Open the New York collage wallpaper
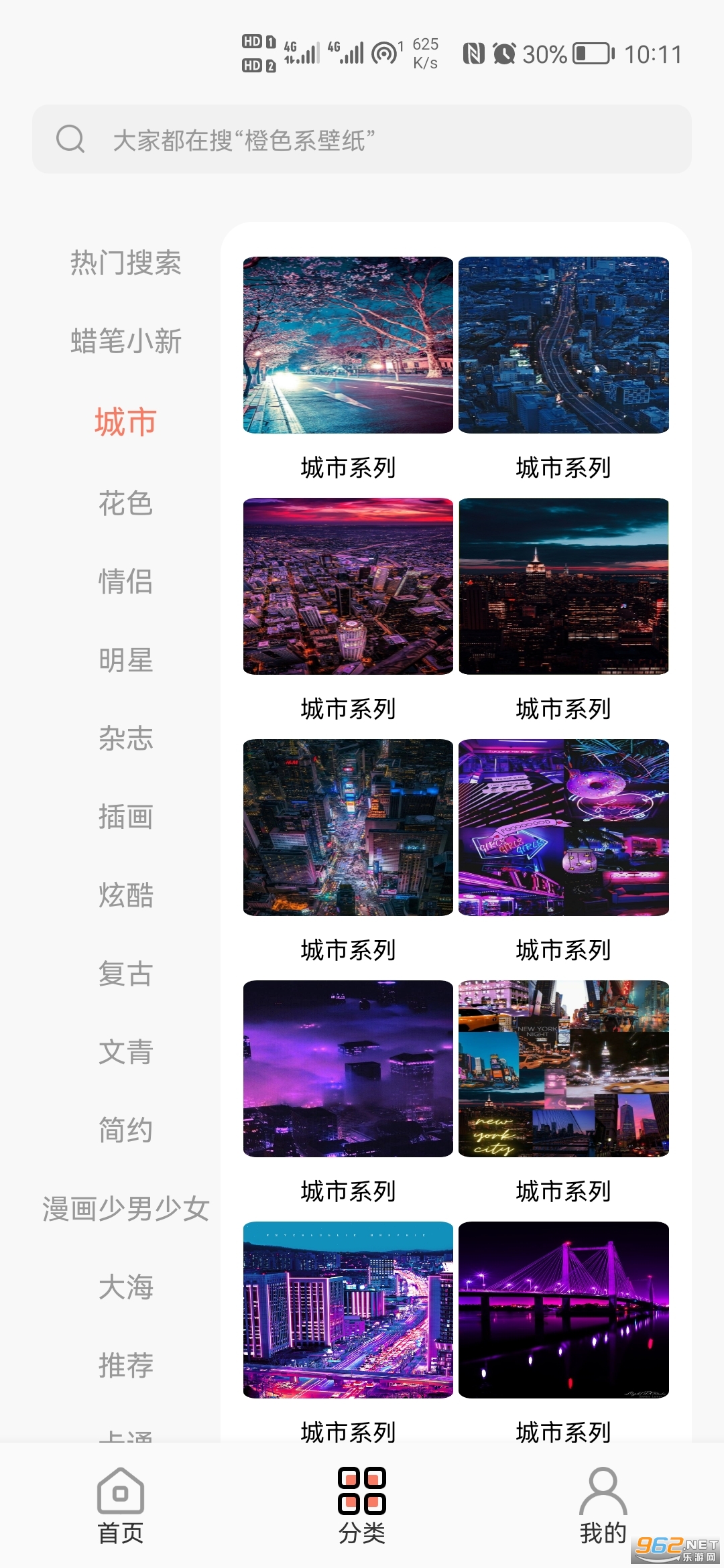This screenshot has height=1568, width=724. [564, 1069]
